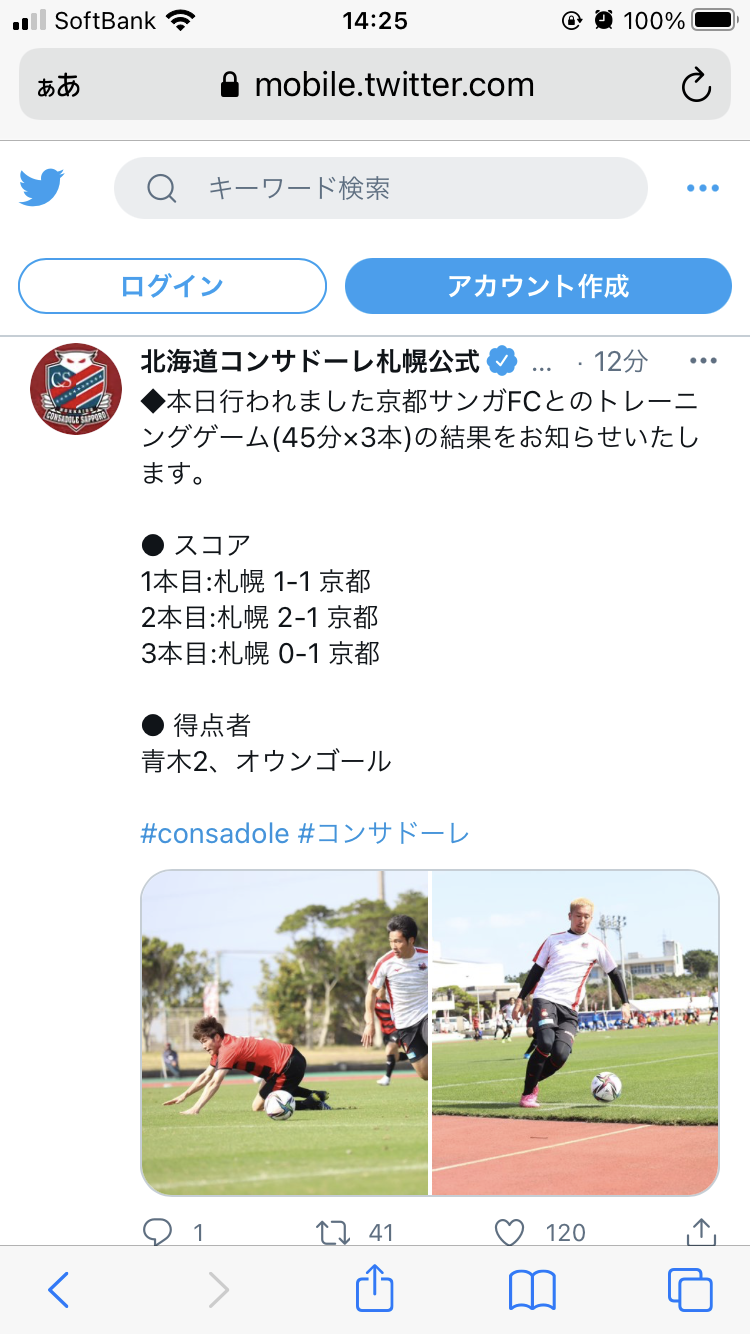Open the Twitter bird home icon

(42, 187)
